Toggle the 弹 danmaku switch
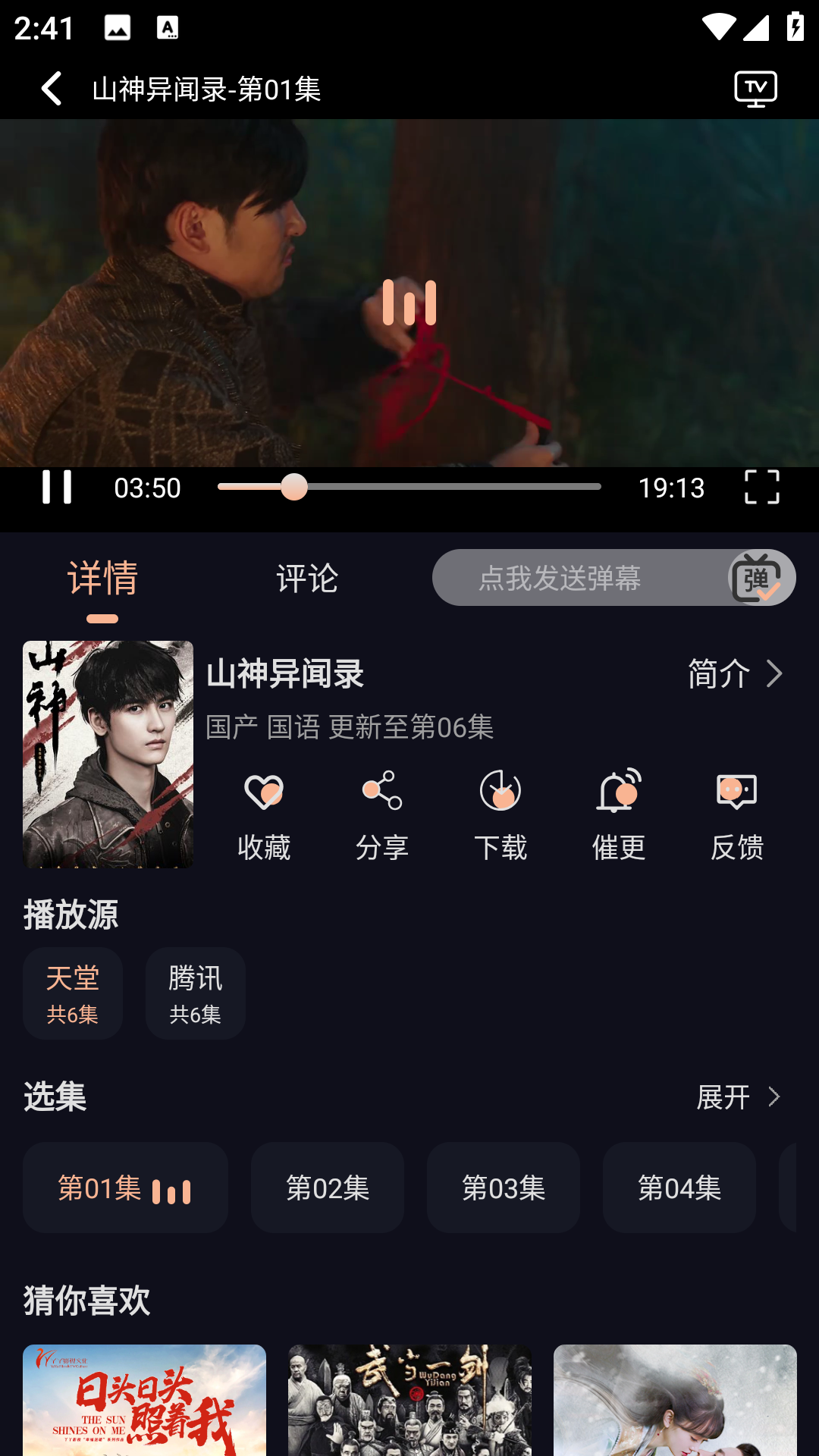 point(758,579)
